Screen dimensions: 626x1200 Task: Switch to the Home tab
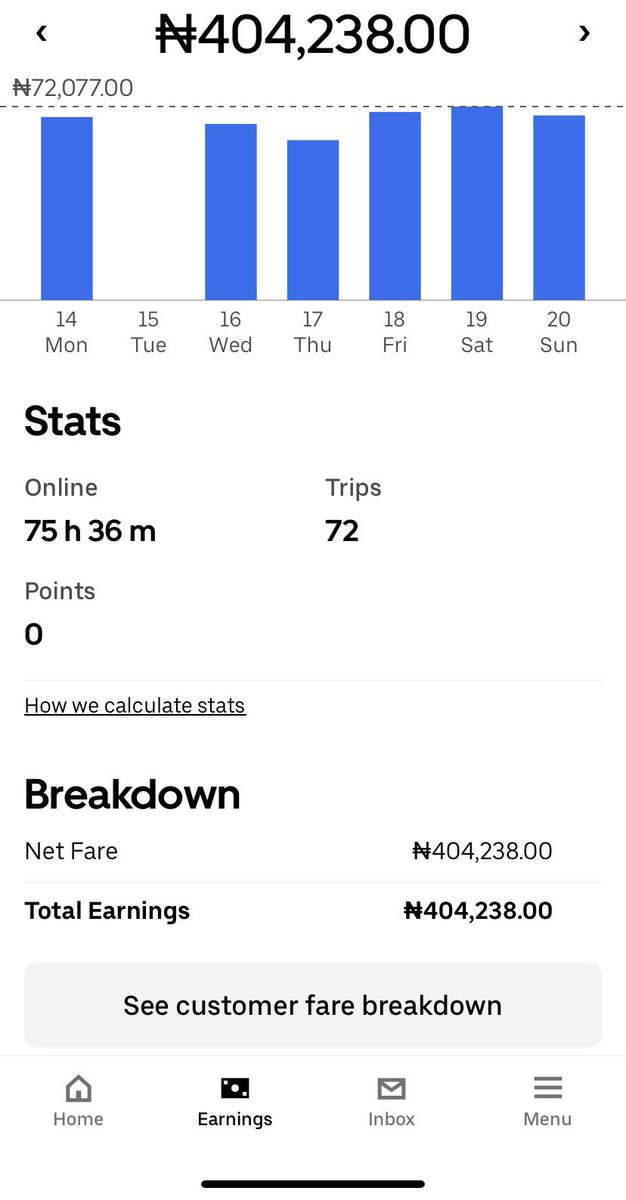coord(78,1102)
